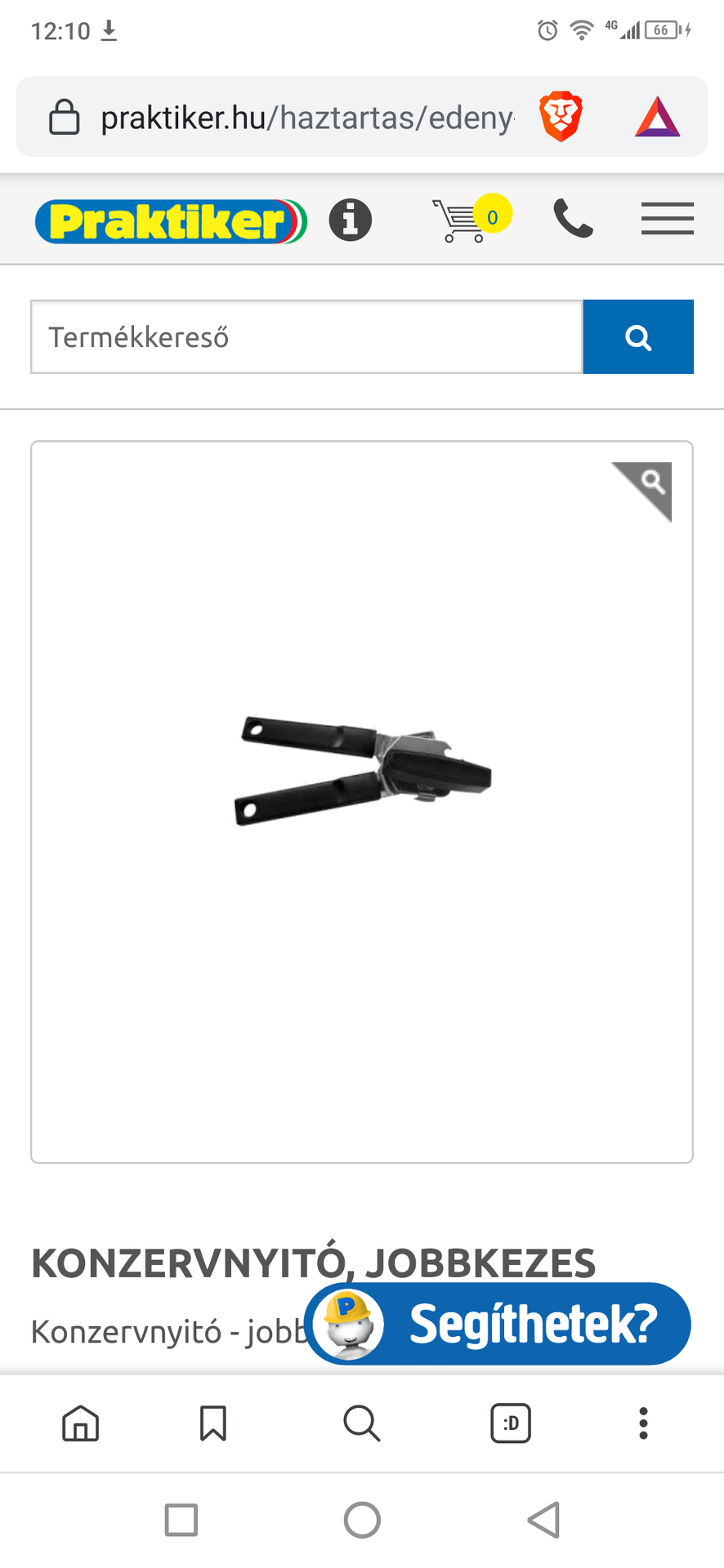Tap the browser address bar URL
The image size is (724, 1568).
(x=306, y=118)
